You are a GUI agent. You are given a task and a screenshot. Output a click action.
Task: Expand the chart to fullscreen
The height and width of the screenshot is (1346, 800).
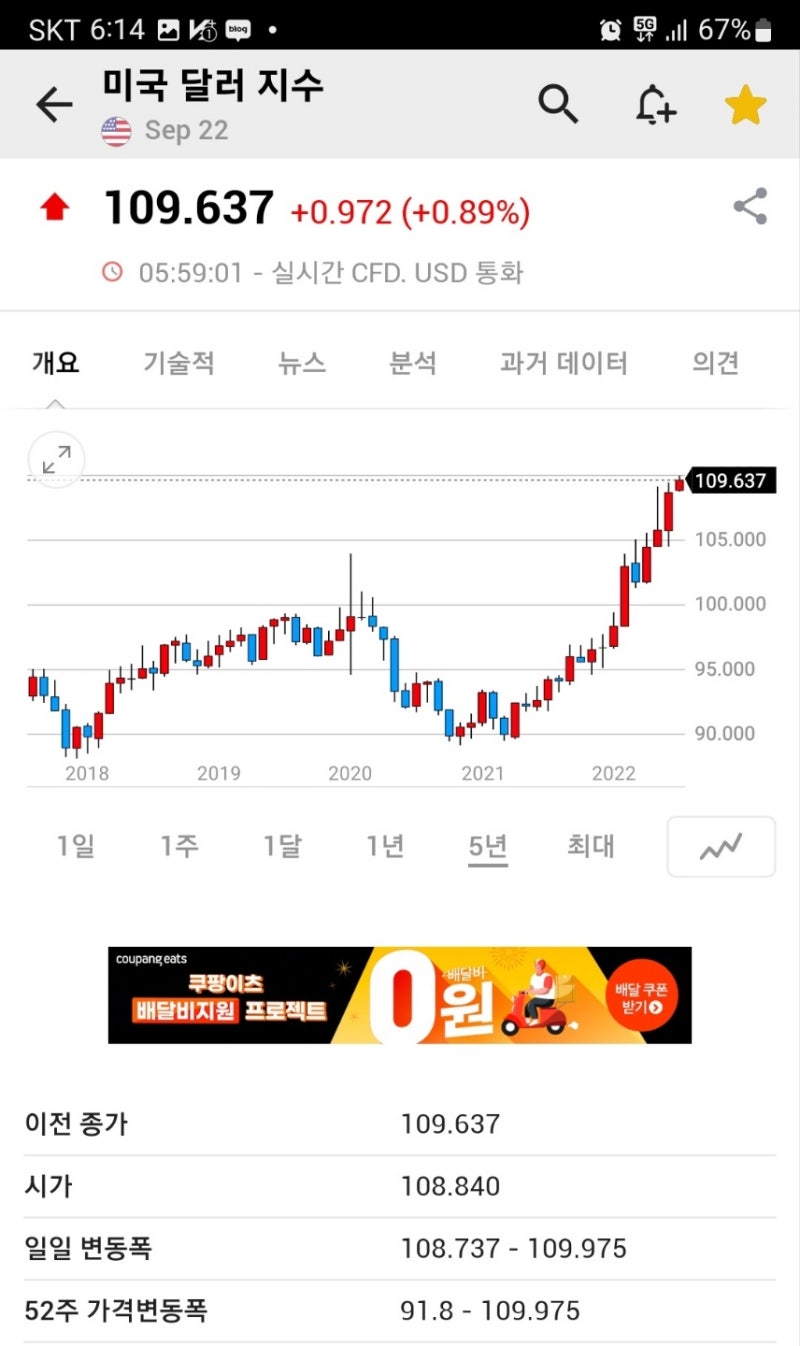click(x=56, y=460)
